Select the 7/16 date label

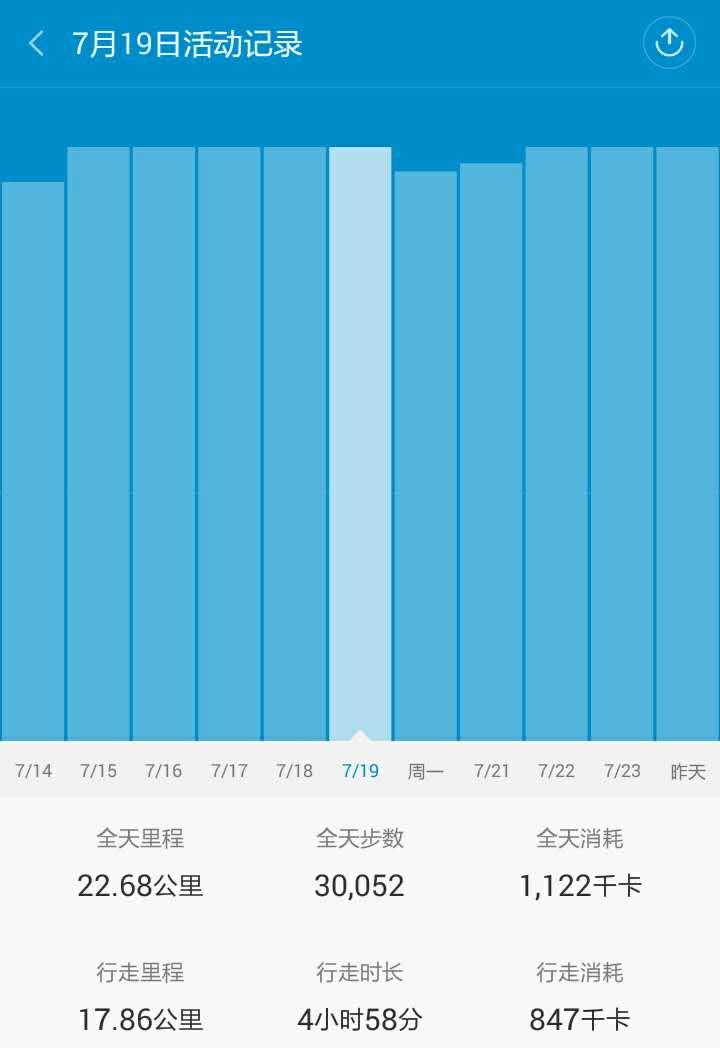coord(163,771)
